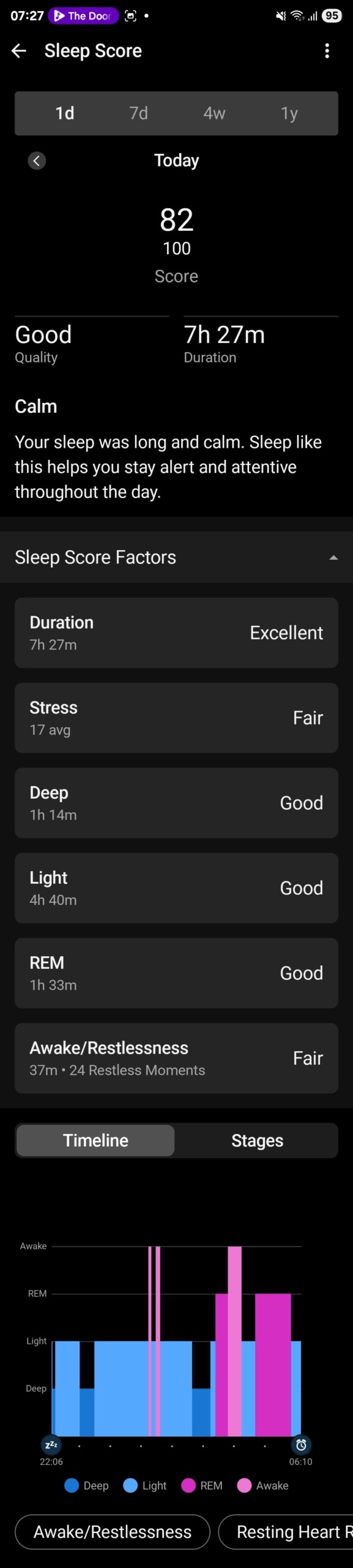This screenshot has height=1568, width=353.
Task: Select the 1d time range
Action: [x=65, y=113]
